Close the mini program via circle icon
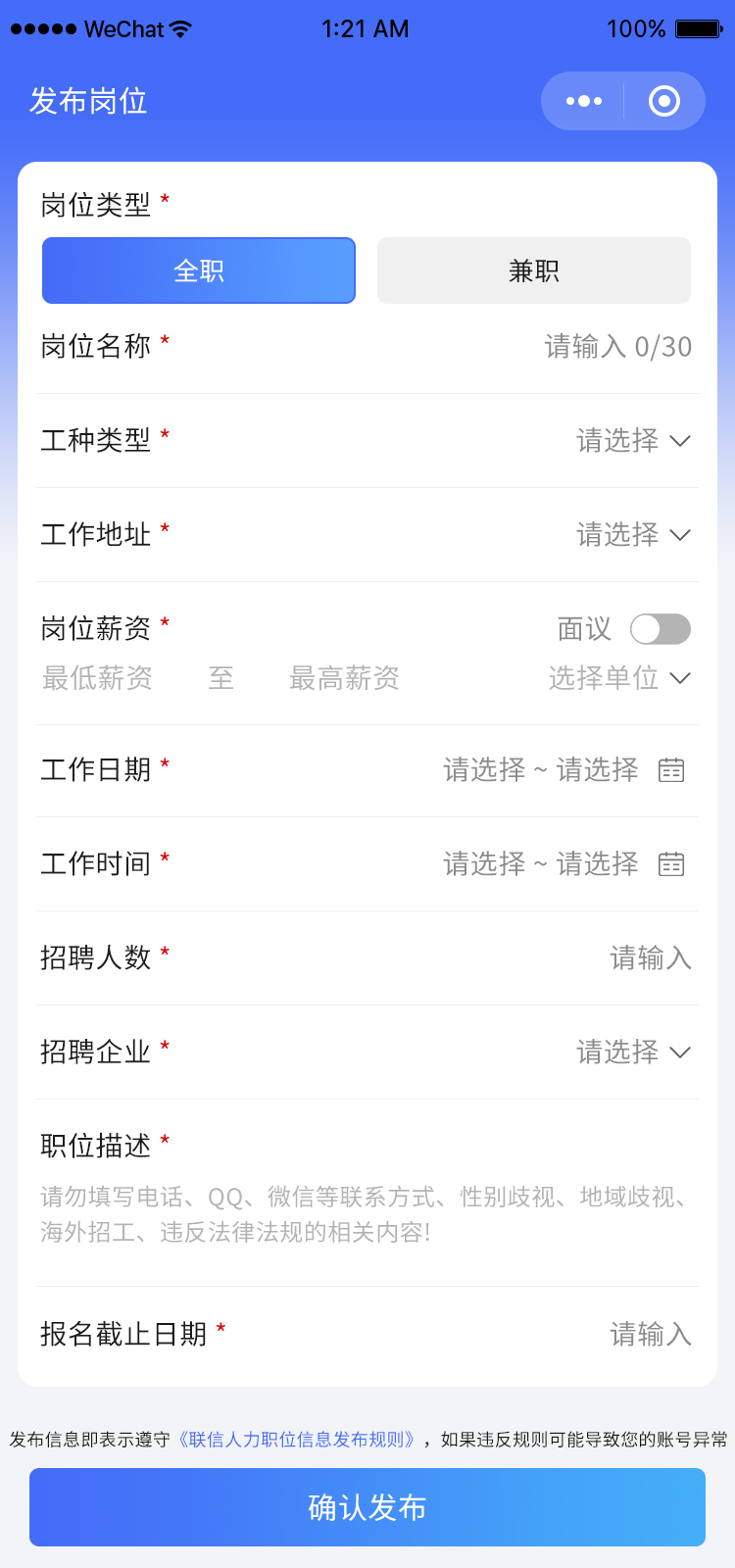This screenshot has width=735, height=1568. (x=664, y=101)
